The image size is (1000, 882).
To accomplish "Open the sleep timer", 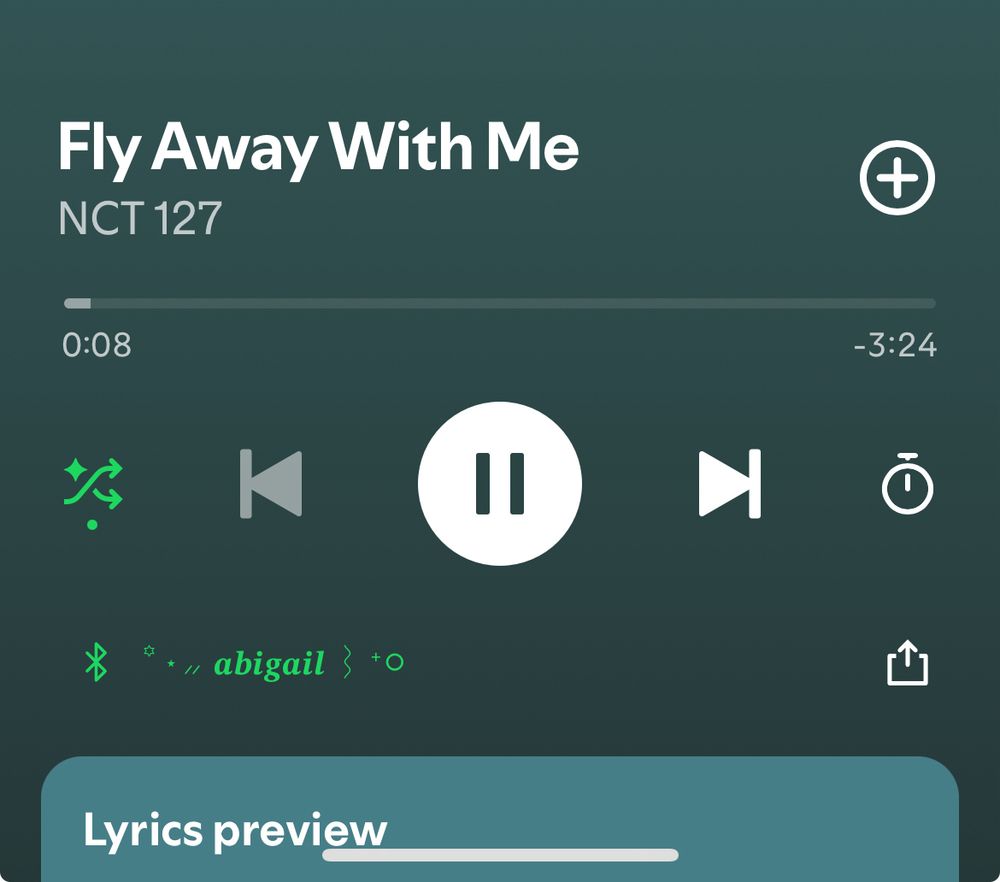I will click(906, 484).
